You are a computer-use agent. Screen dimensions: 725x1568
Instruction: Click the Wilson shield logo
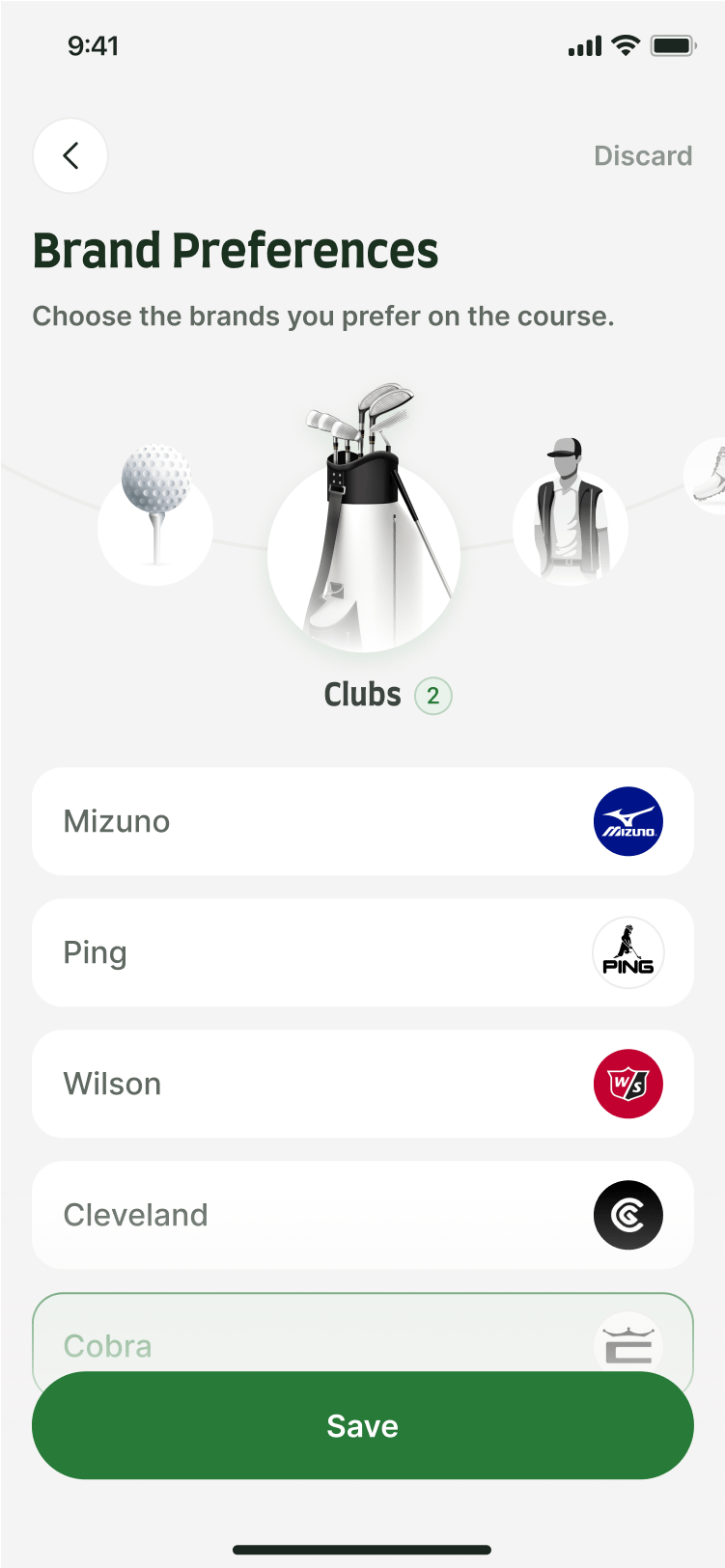pyautogui.click(x=627, y=1084)
